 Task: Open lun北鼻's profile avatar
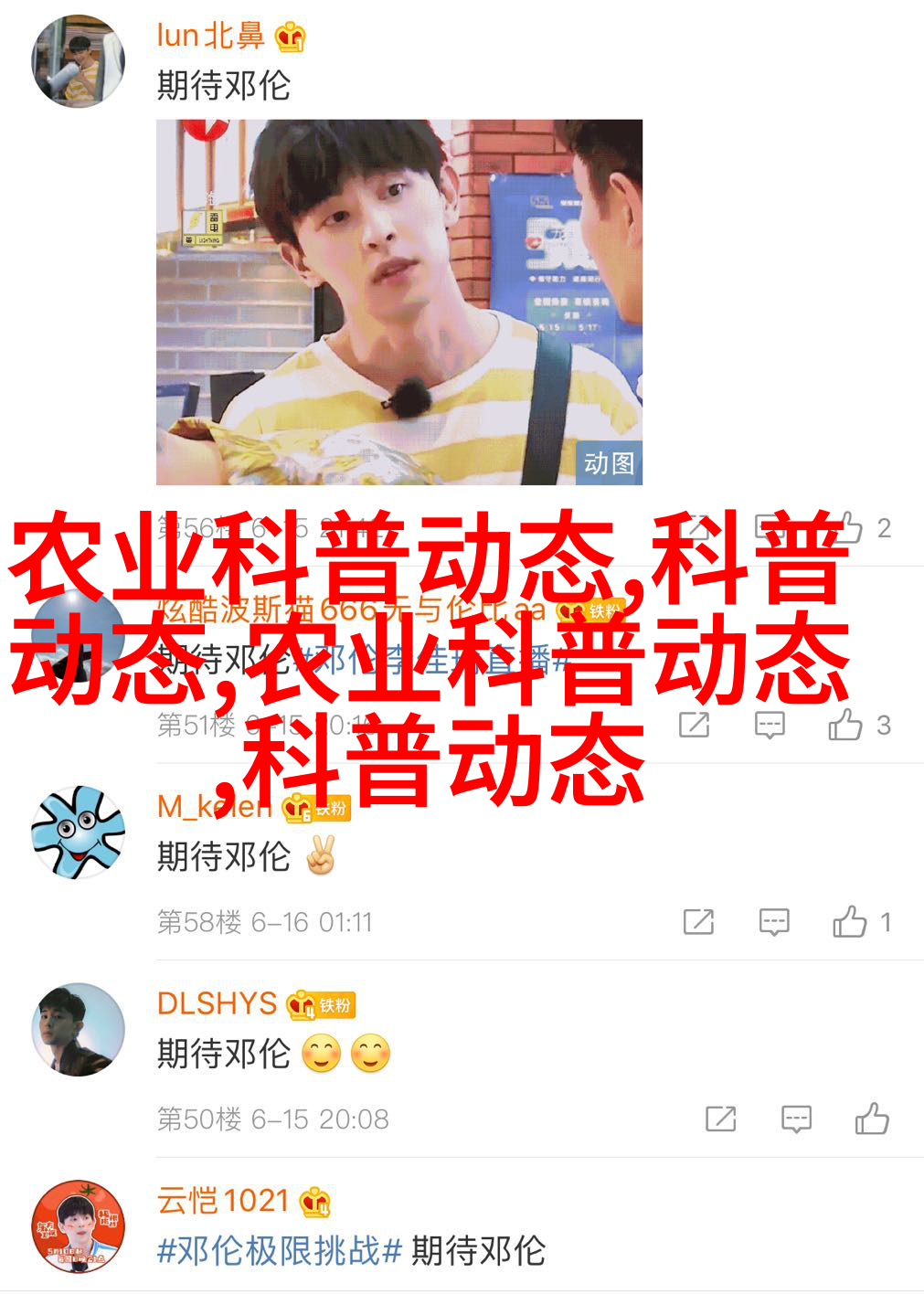78,61
